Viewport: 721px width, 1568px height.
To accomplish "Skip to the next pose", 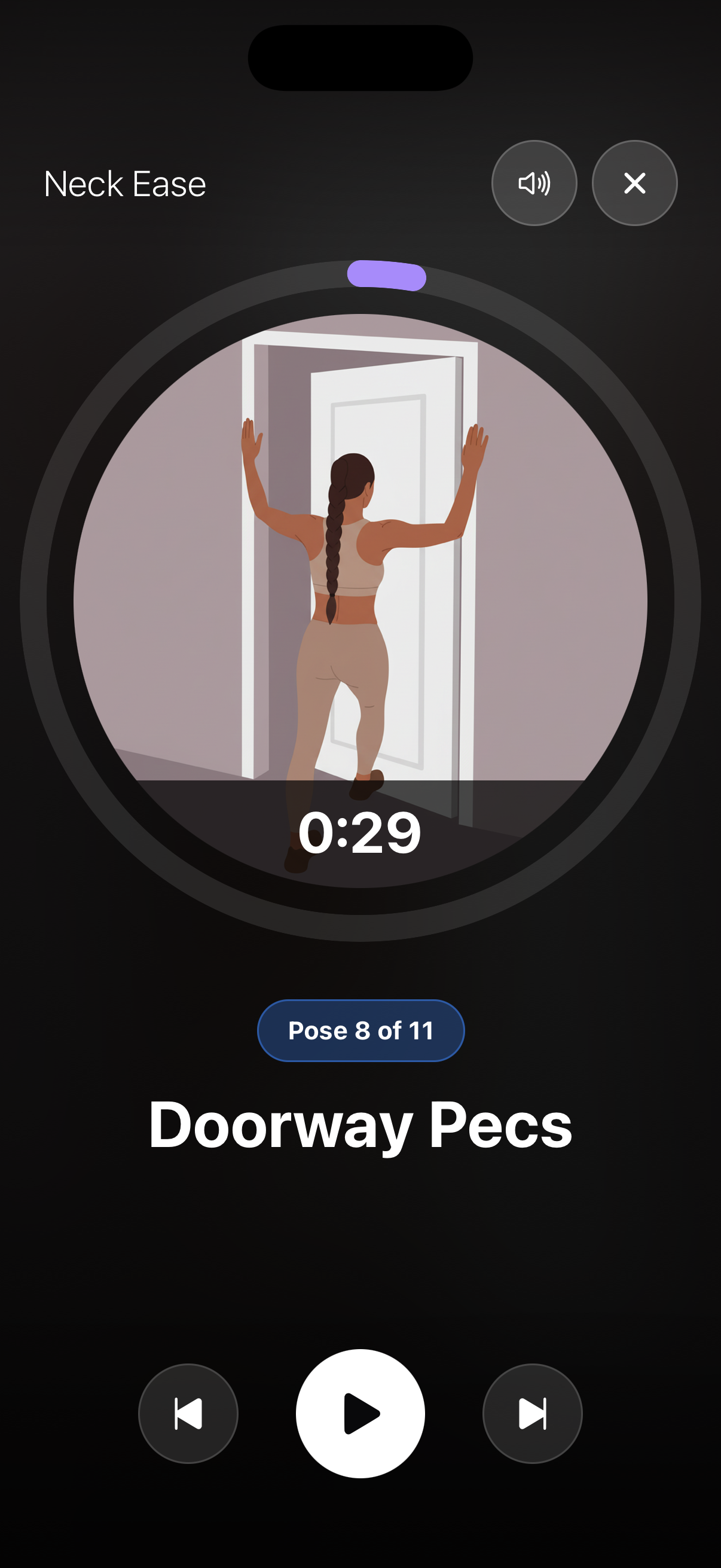I will tap(531, 1413).
